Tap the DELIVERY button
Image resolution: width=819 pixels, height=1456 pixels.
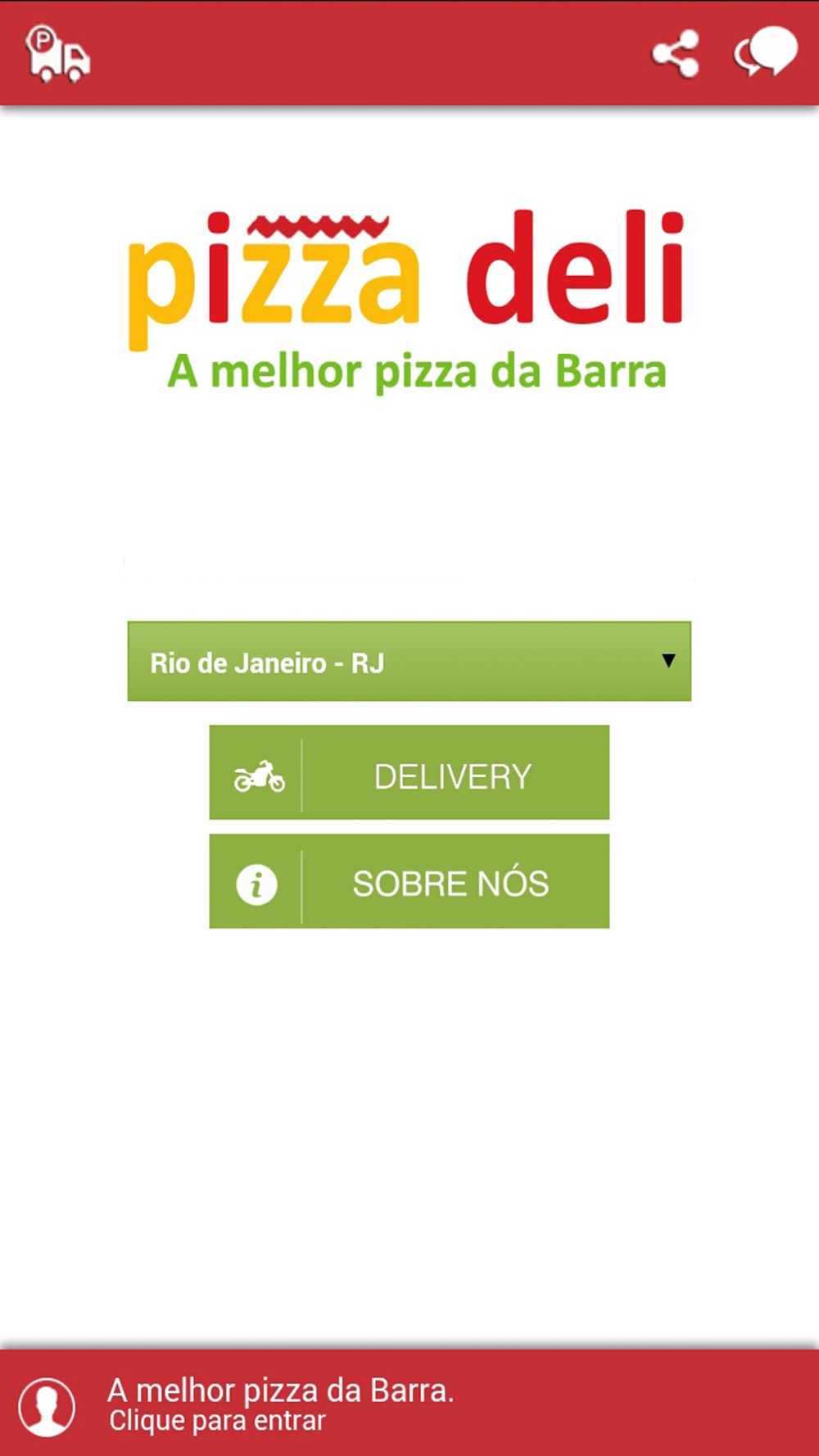409,772
